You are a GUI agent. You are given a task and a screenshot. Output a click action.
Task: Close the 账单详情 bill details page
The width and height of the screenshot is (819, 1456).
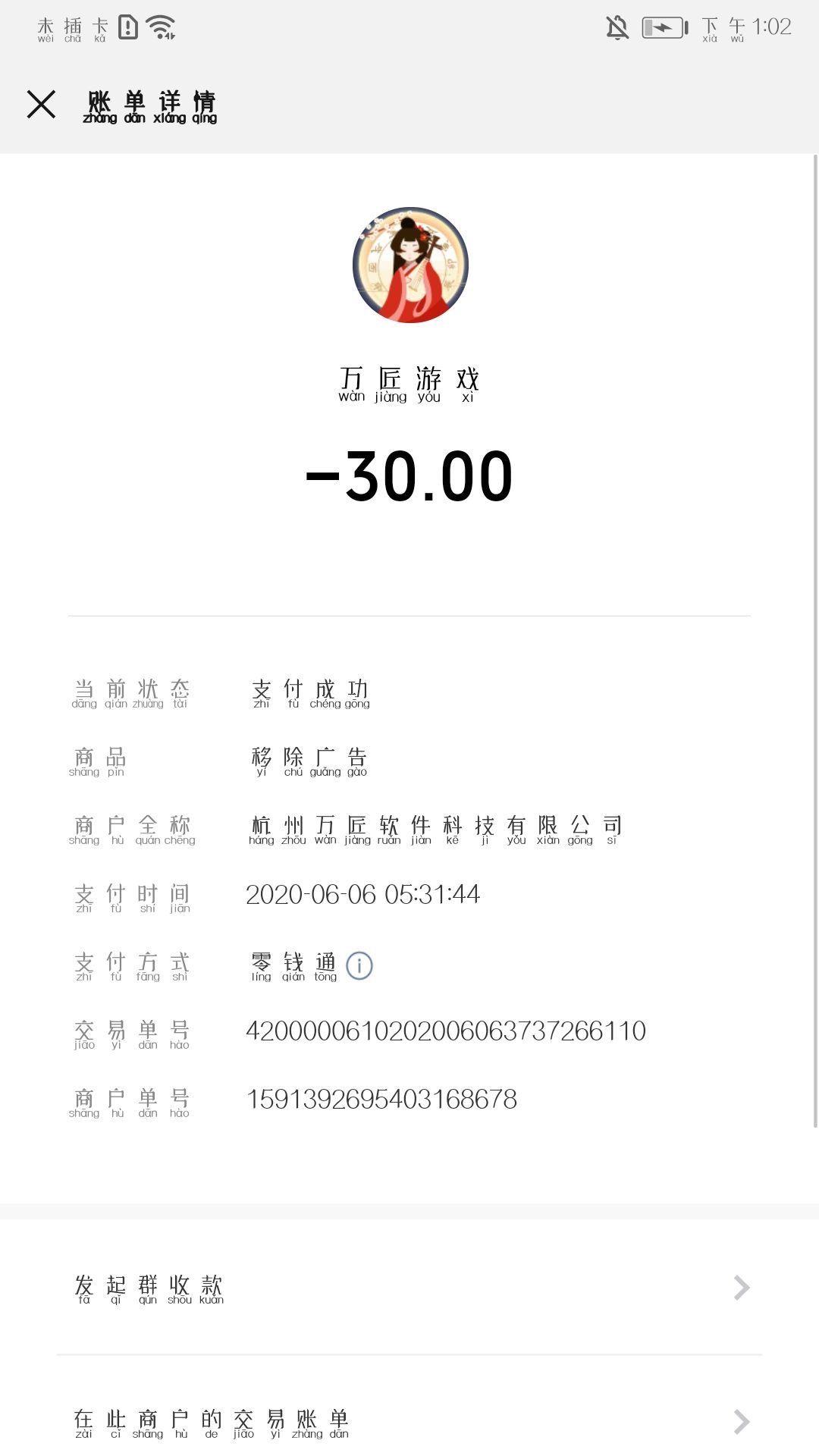click(x=41, y=105)
